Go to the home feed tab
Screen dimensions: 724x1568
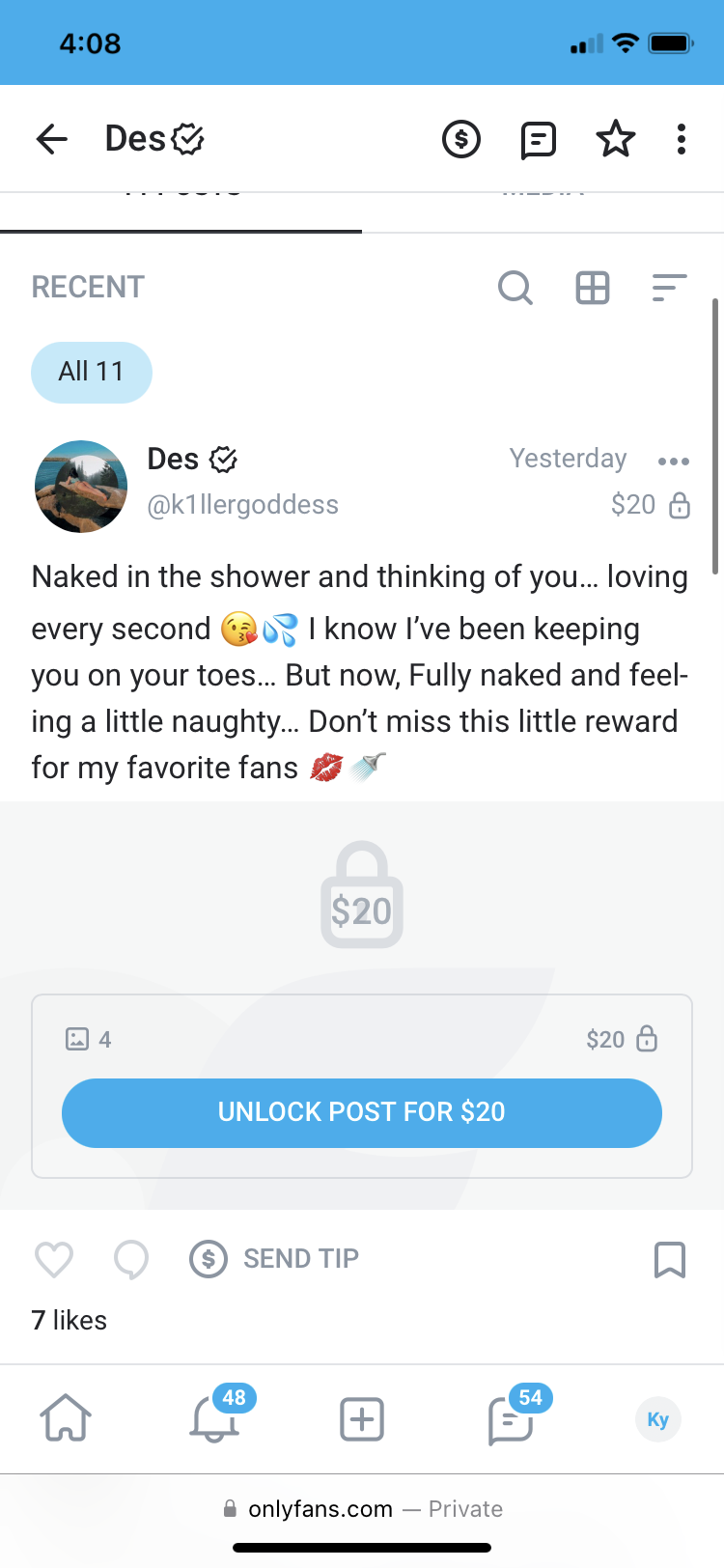(66, 1419)
